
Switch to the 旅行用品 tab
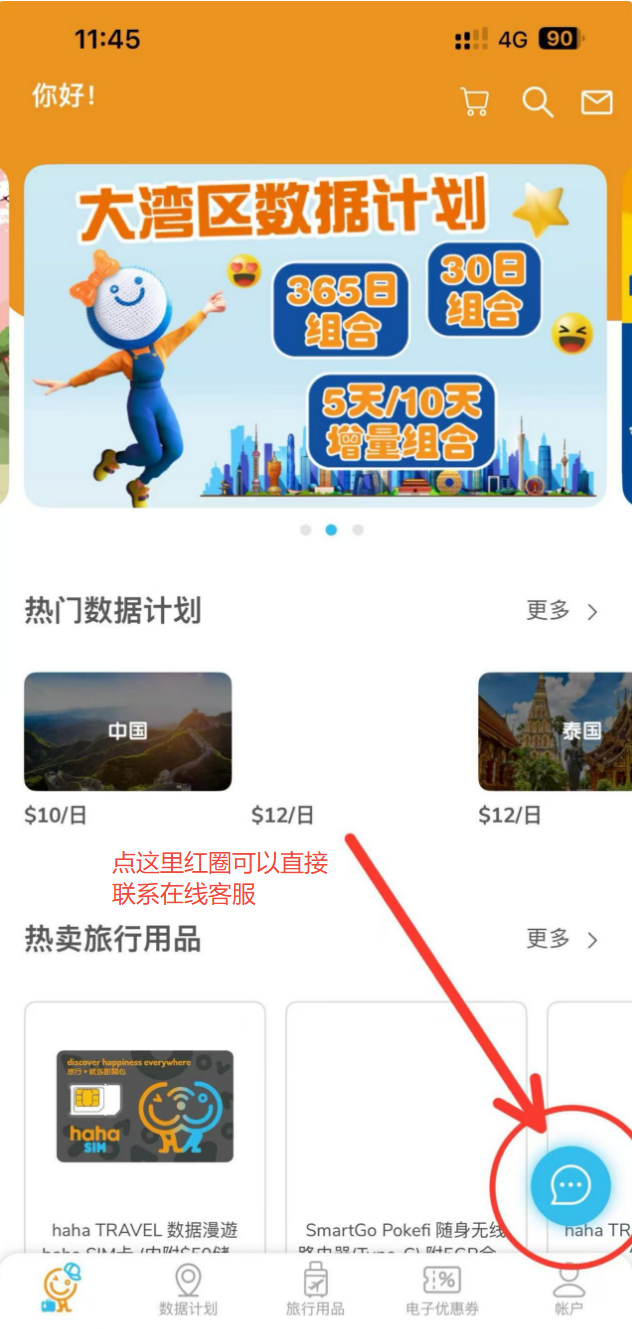315,1290
